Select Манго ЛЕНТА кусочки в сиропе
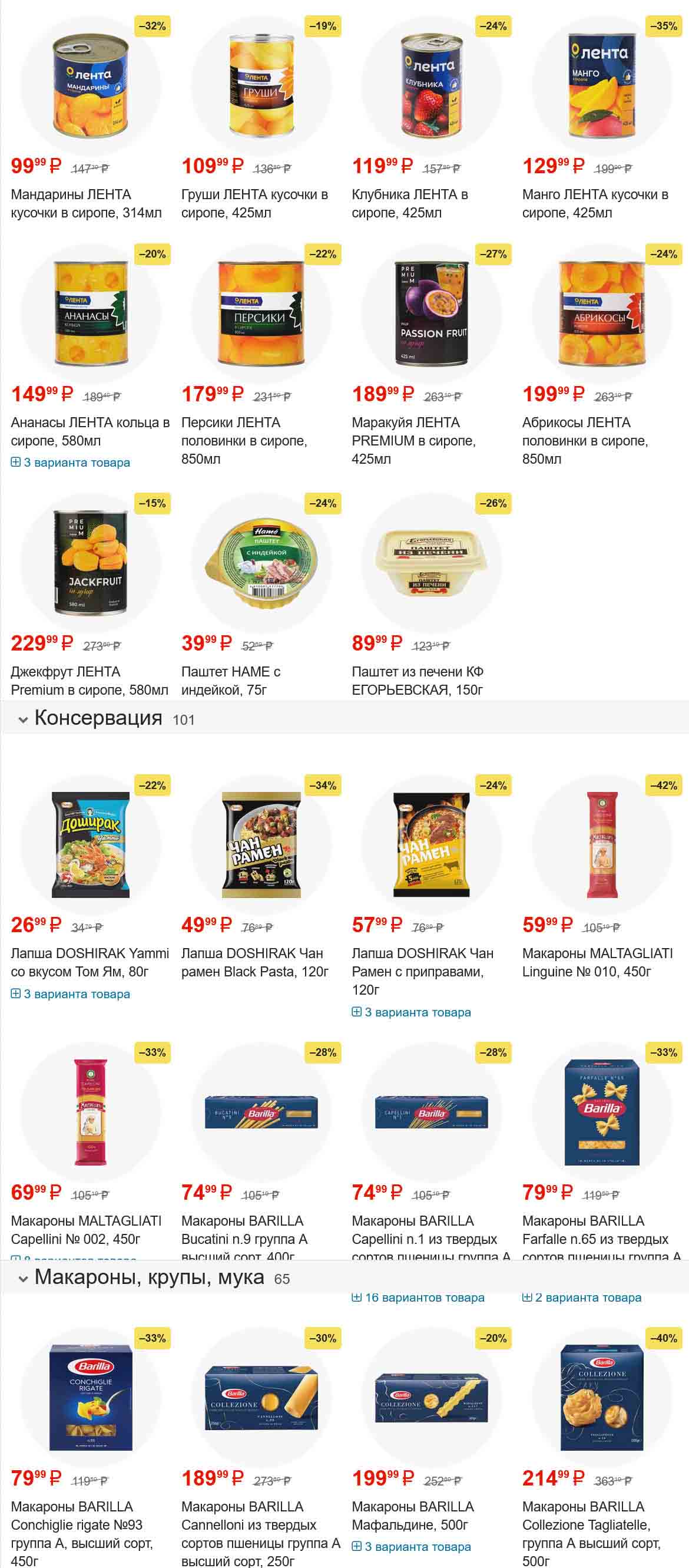Viewport: 689px width, 1568px height. click(x=595, y=203)
